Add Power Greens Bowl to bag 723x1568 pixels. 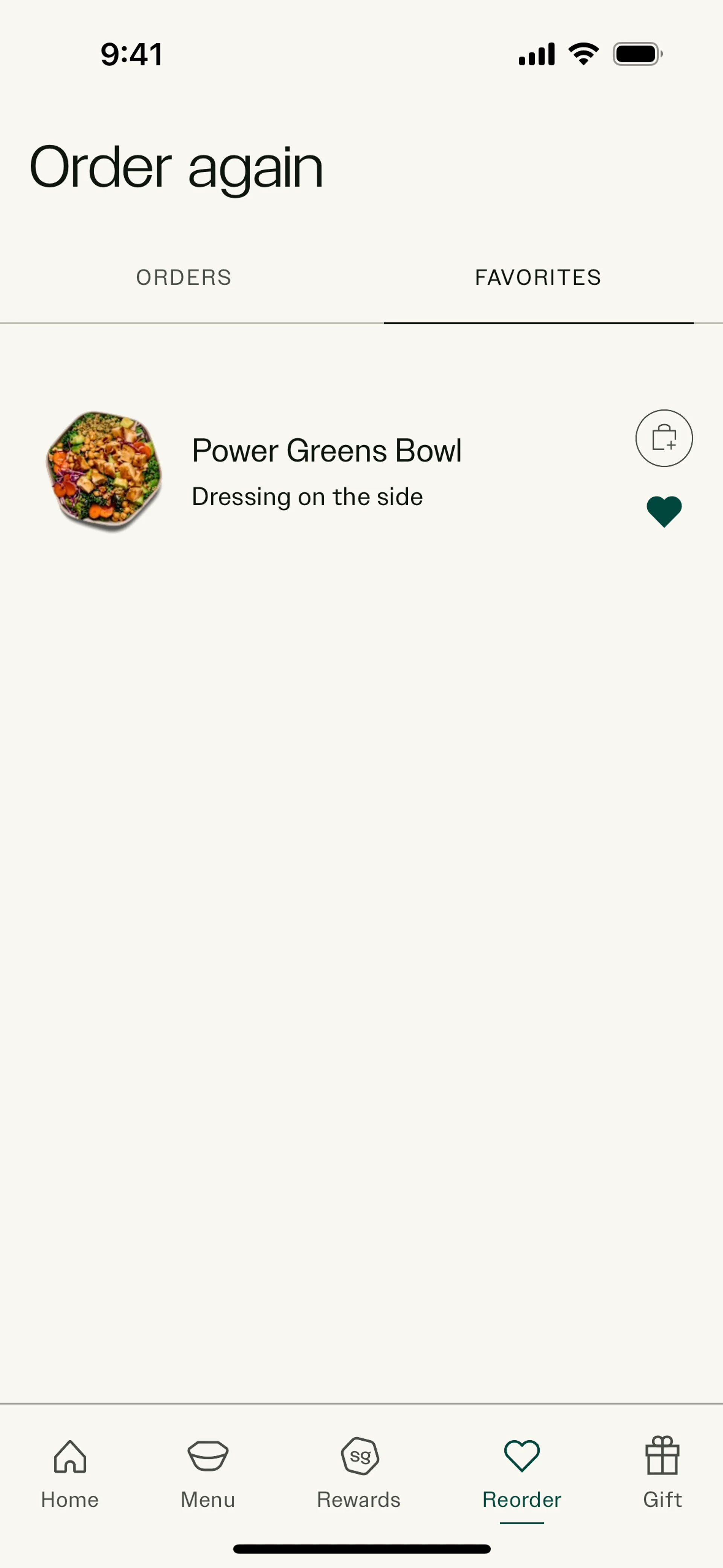click(x=664, y=438)
